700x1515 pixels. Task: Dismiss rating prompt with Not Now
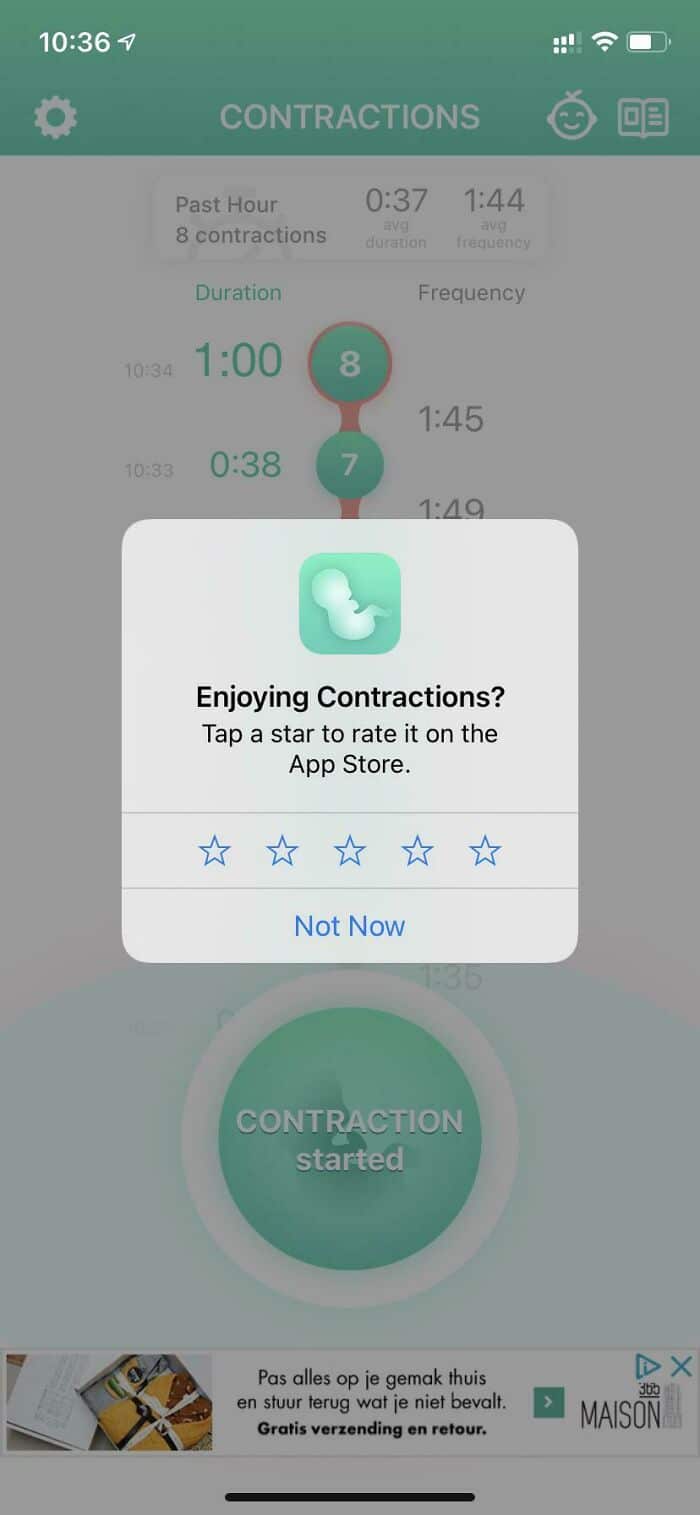[x=349, y=926]
